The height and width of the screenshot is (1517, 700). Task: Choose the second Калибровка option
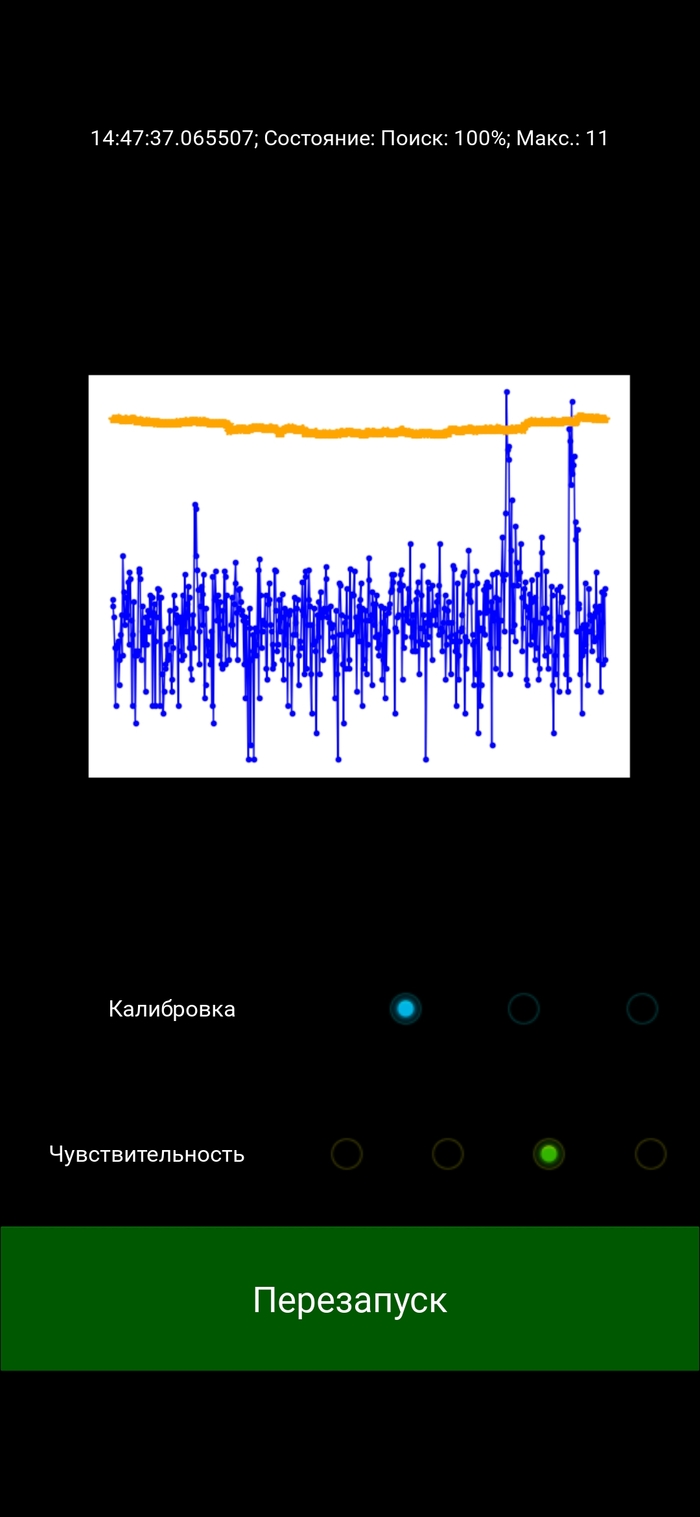click(x=523, y=1009)
